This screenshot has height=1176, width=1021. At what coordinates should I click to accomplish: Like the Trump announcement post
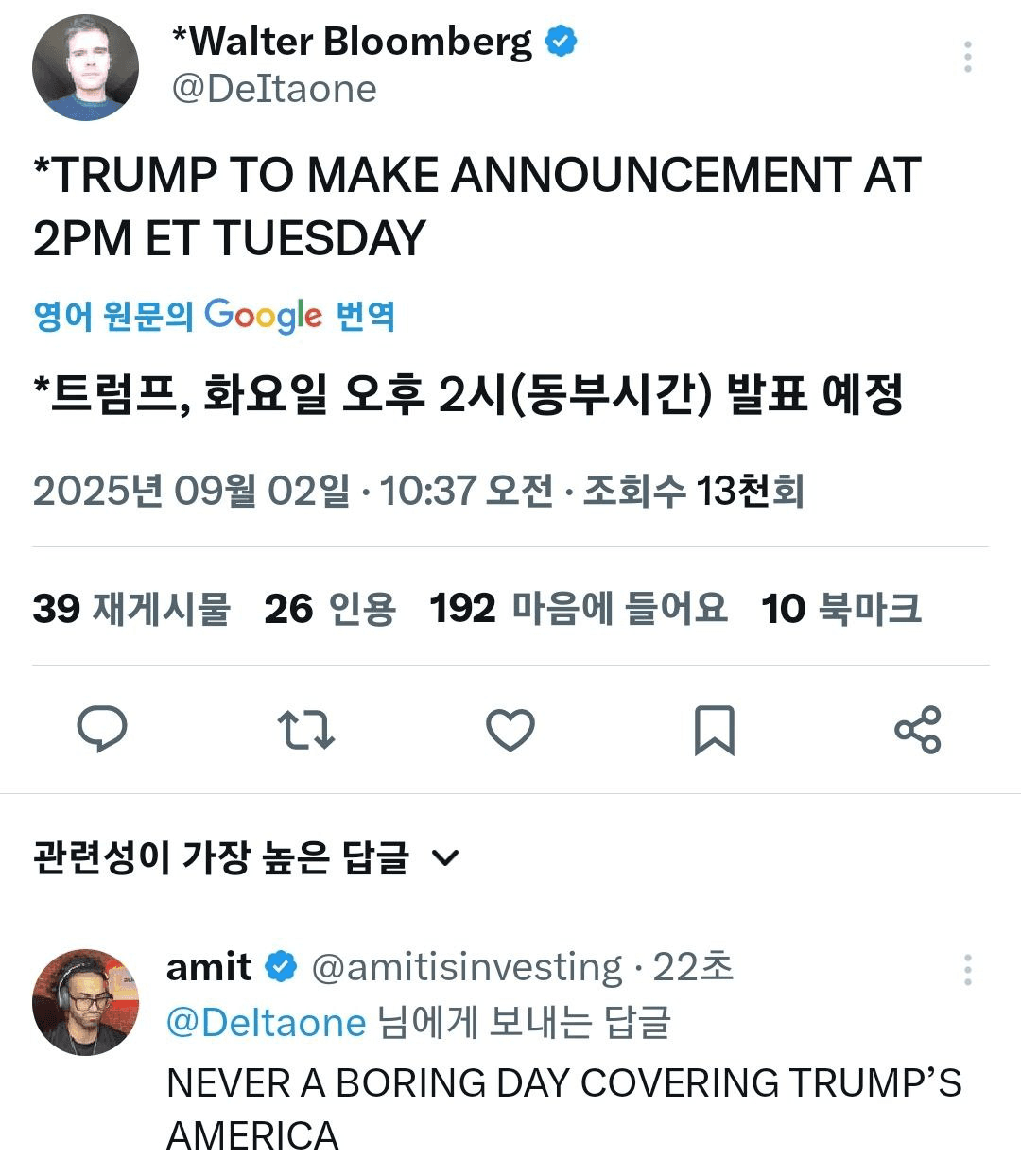[510, 730]
